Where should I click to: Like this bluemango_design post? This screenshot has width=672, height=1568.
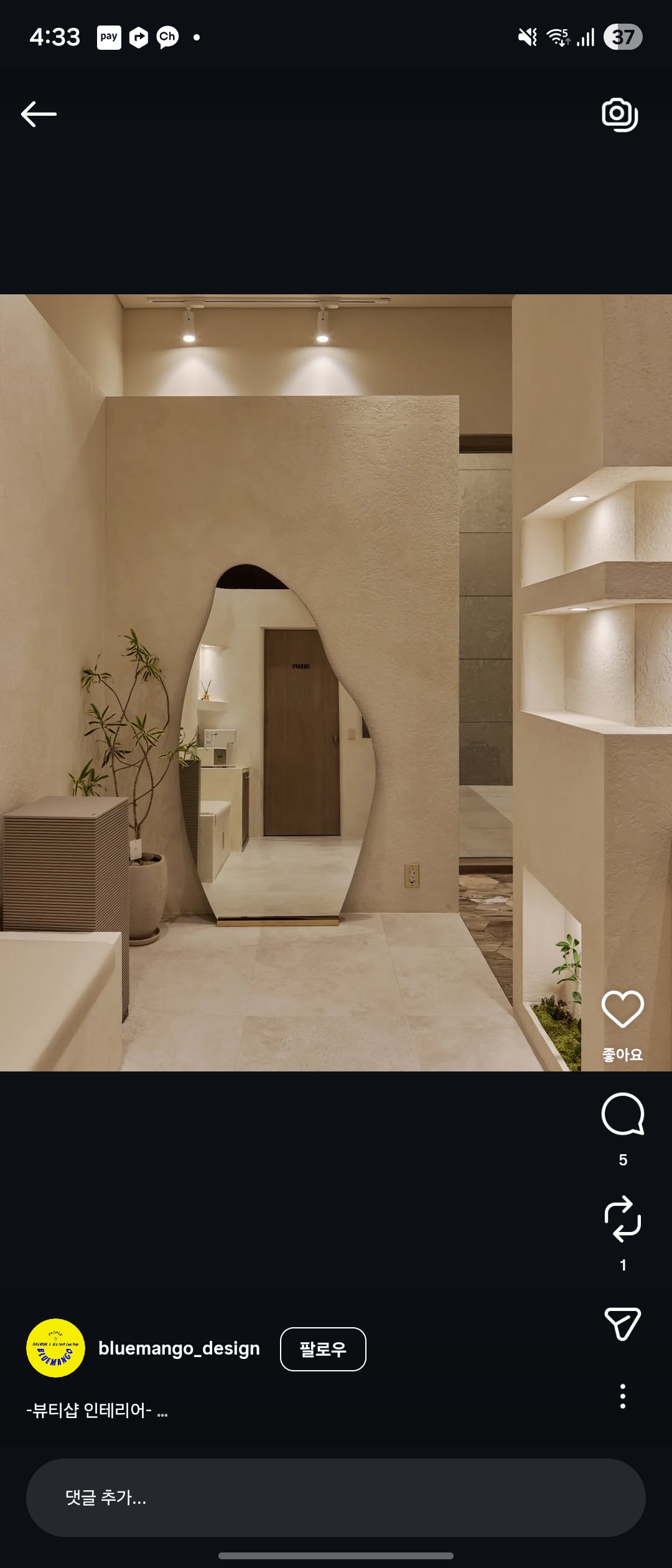622,1009
